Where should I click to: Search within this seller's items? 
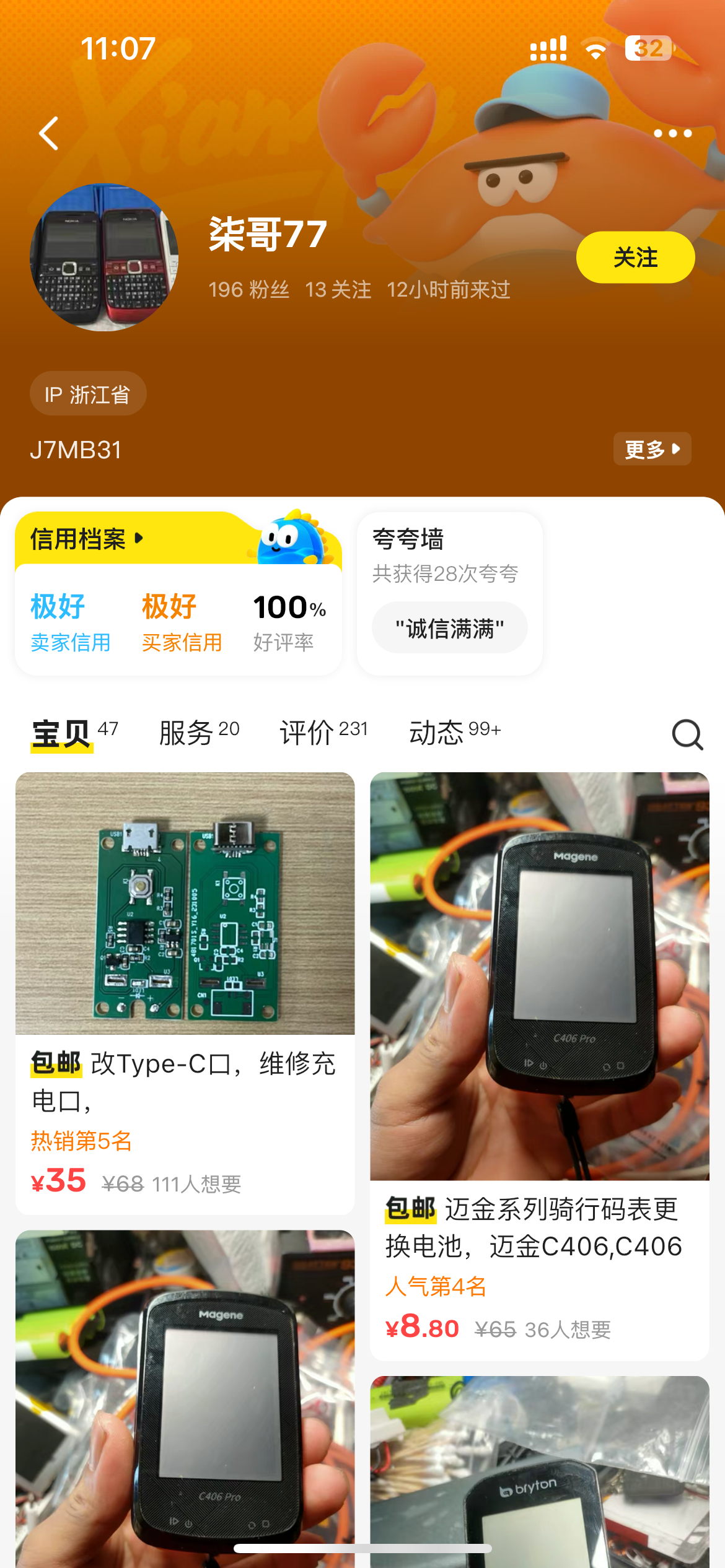[x=687, y=735]
